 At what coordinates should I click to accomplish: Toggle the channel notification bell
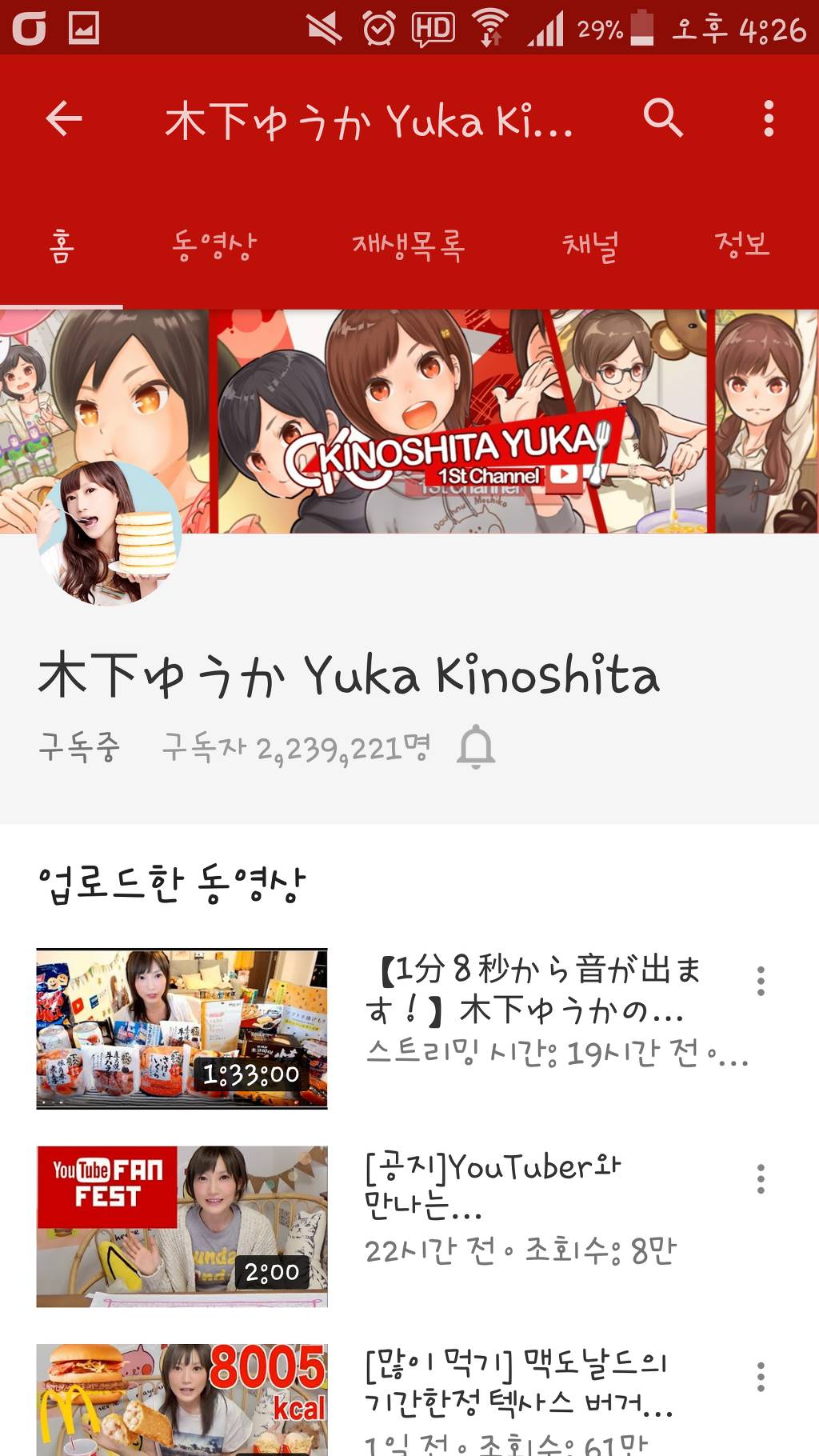click(476, 747)
